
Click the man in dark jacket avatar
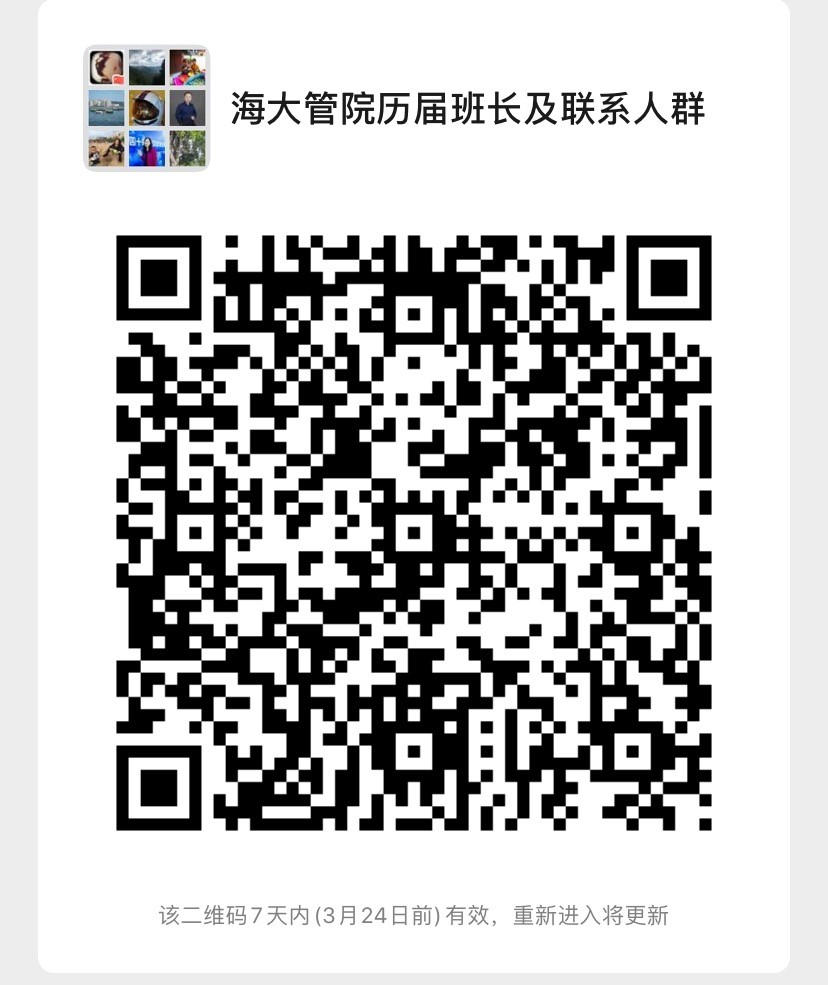click(x=186, y=107)
